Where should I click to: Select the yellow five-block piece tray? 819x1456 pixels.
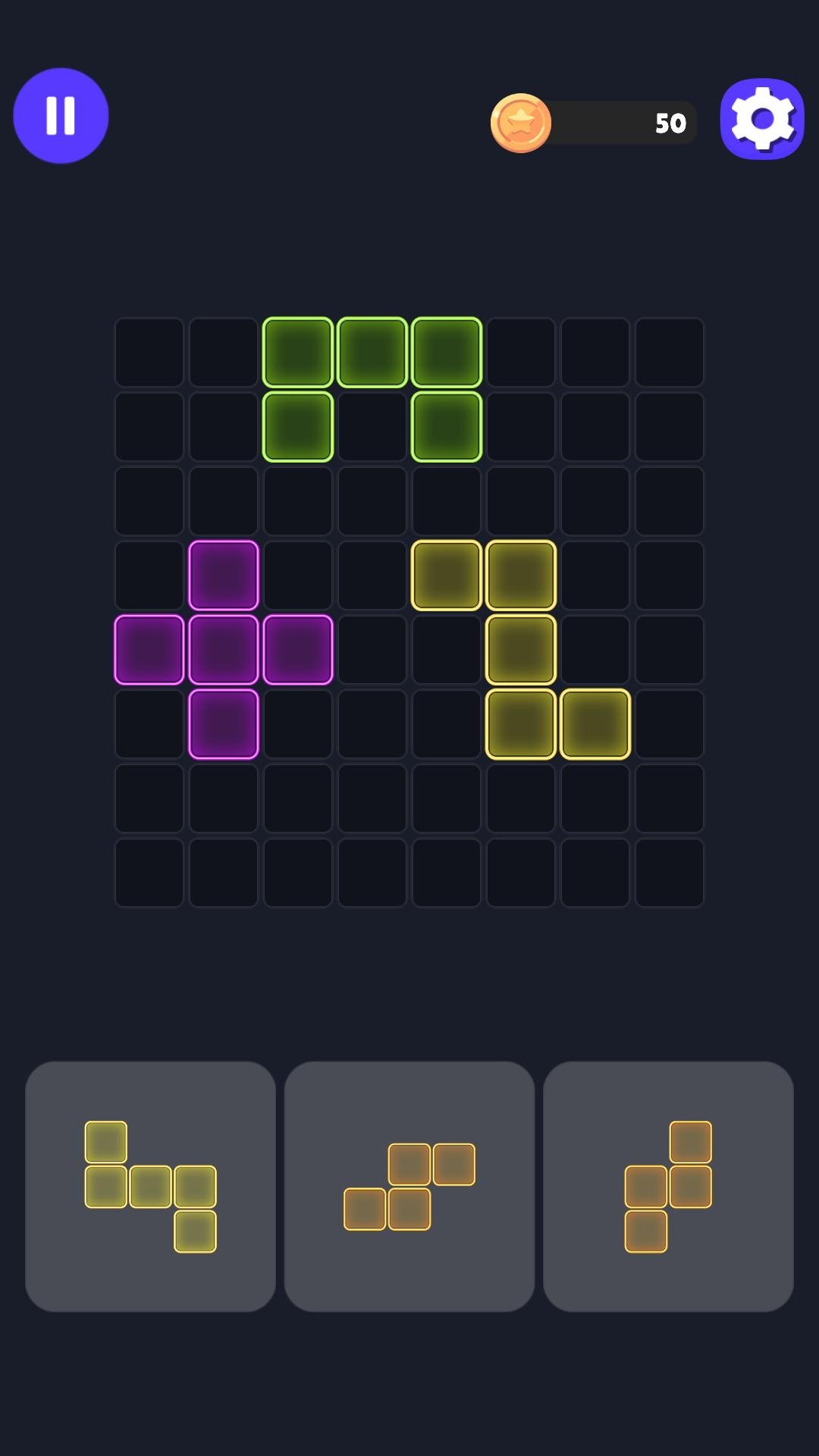150,1186
